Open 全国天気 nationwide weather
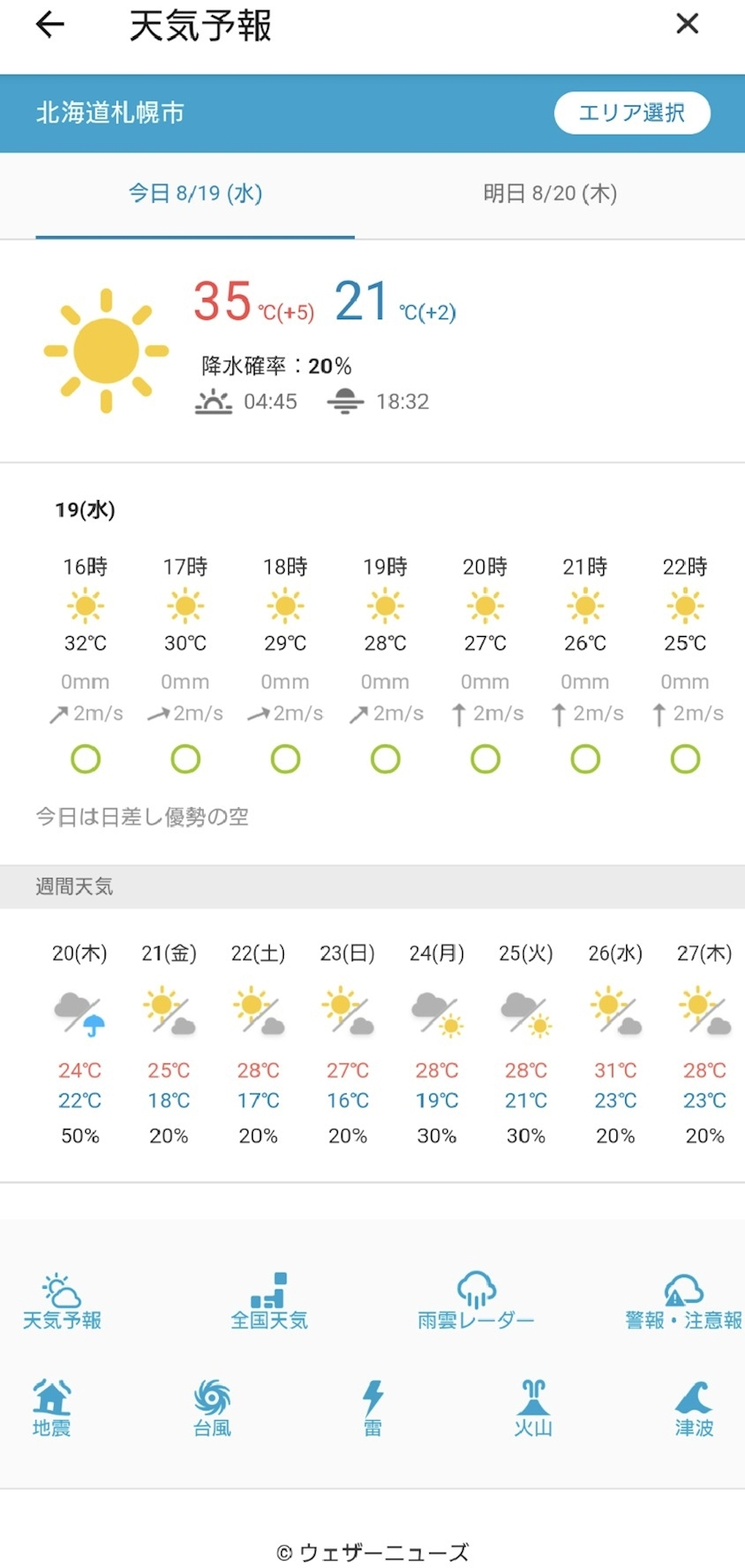This screenshot has height=1568, width=745. (269, 1302)
